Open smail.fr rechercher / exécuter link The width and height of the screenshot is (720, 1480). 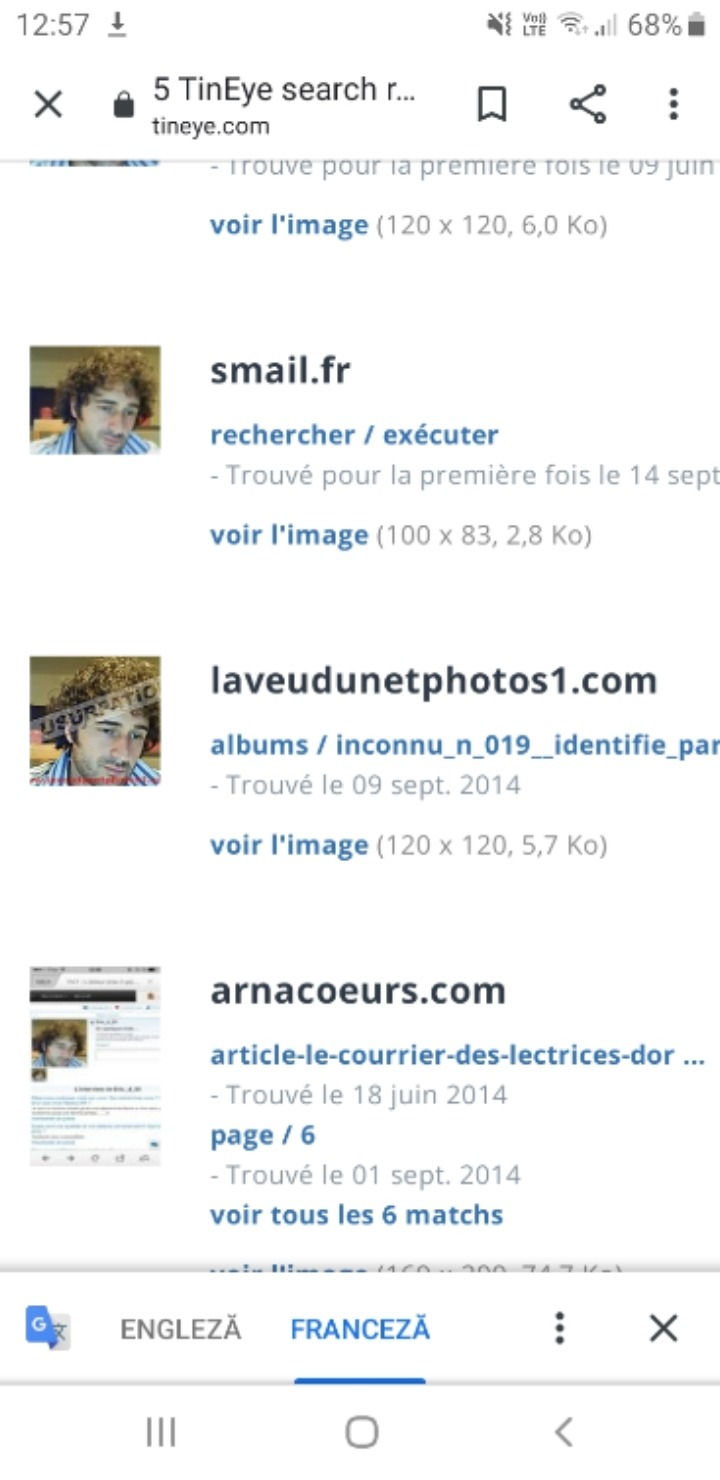(354, 435)
